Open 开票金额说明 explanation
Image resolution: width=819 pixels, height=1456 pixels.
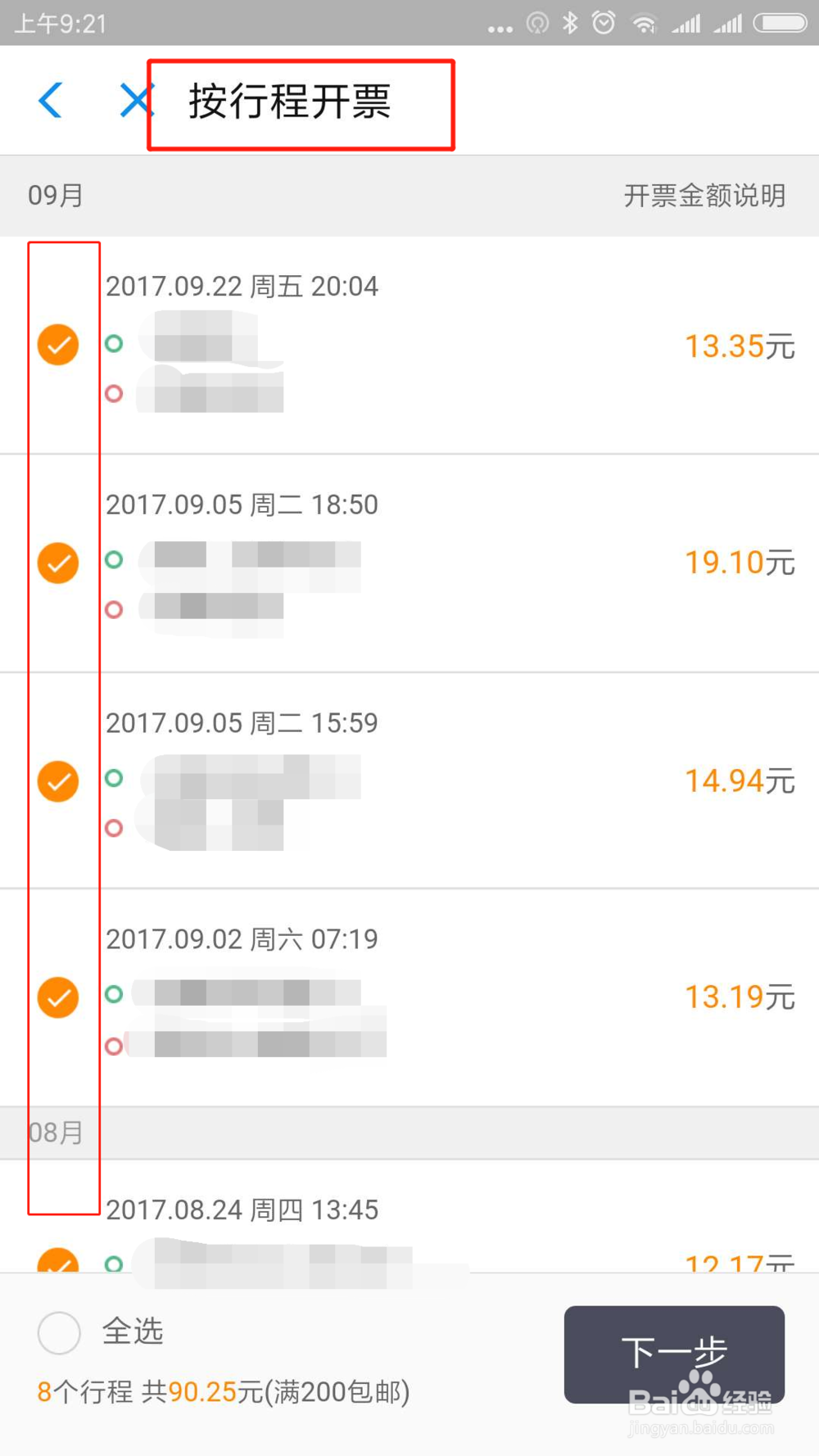(x=704, y=196)
